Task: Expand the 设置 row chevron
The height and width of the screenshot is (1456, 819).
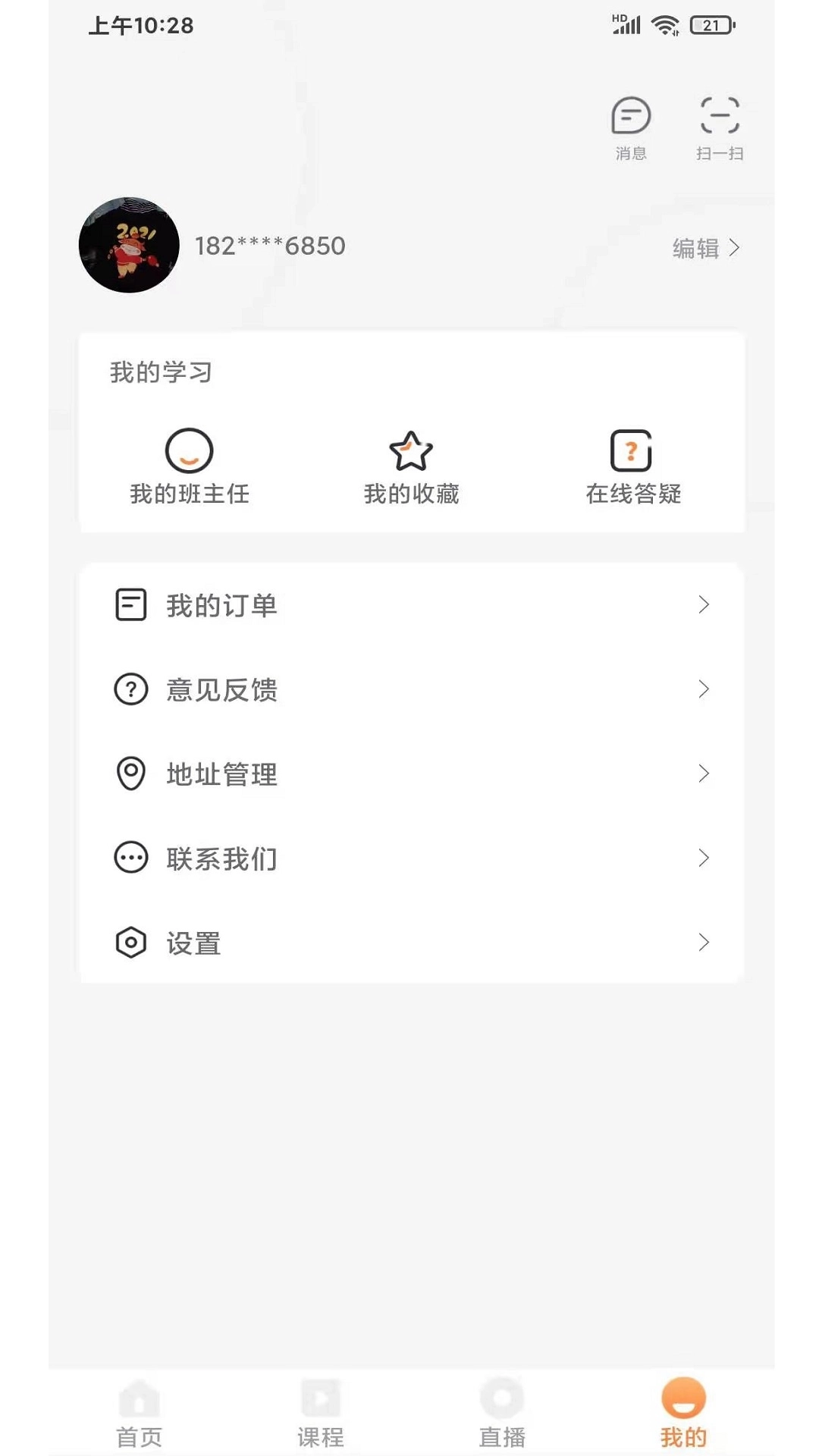Action: 704,943
